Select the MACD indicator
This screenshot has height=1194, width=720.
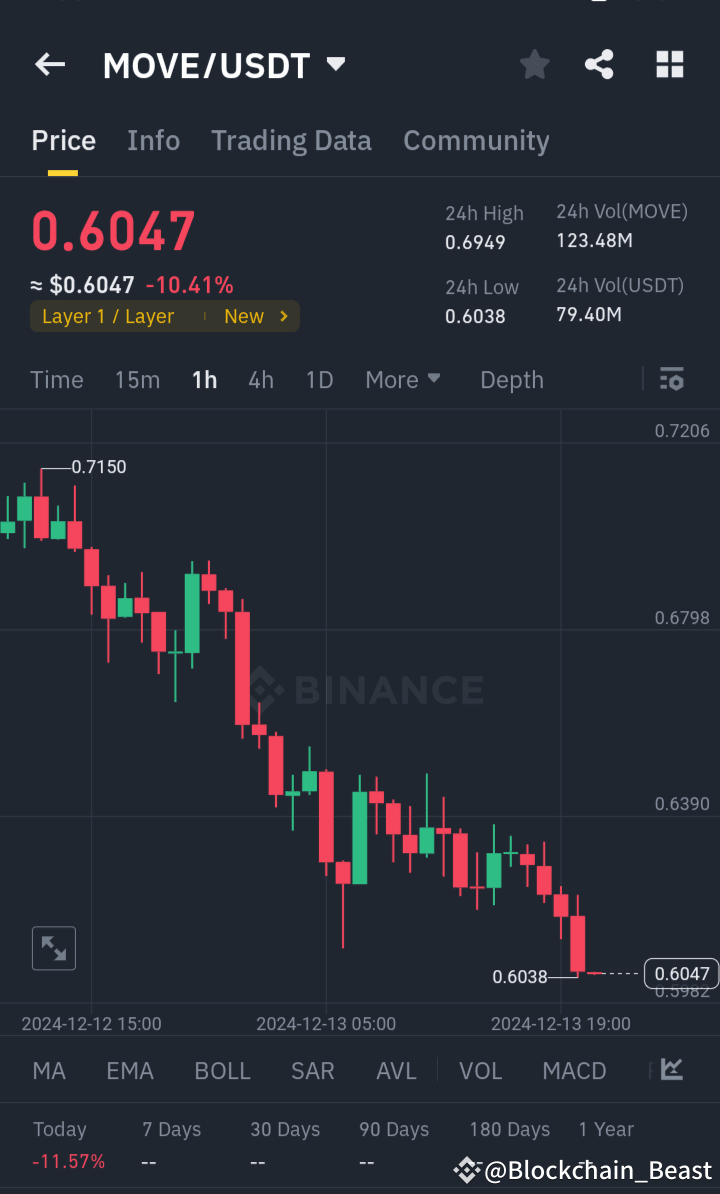point(574,1070)
